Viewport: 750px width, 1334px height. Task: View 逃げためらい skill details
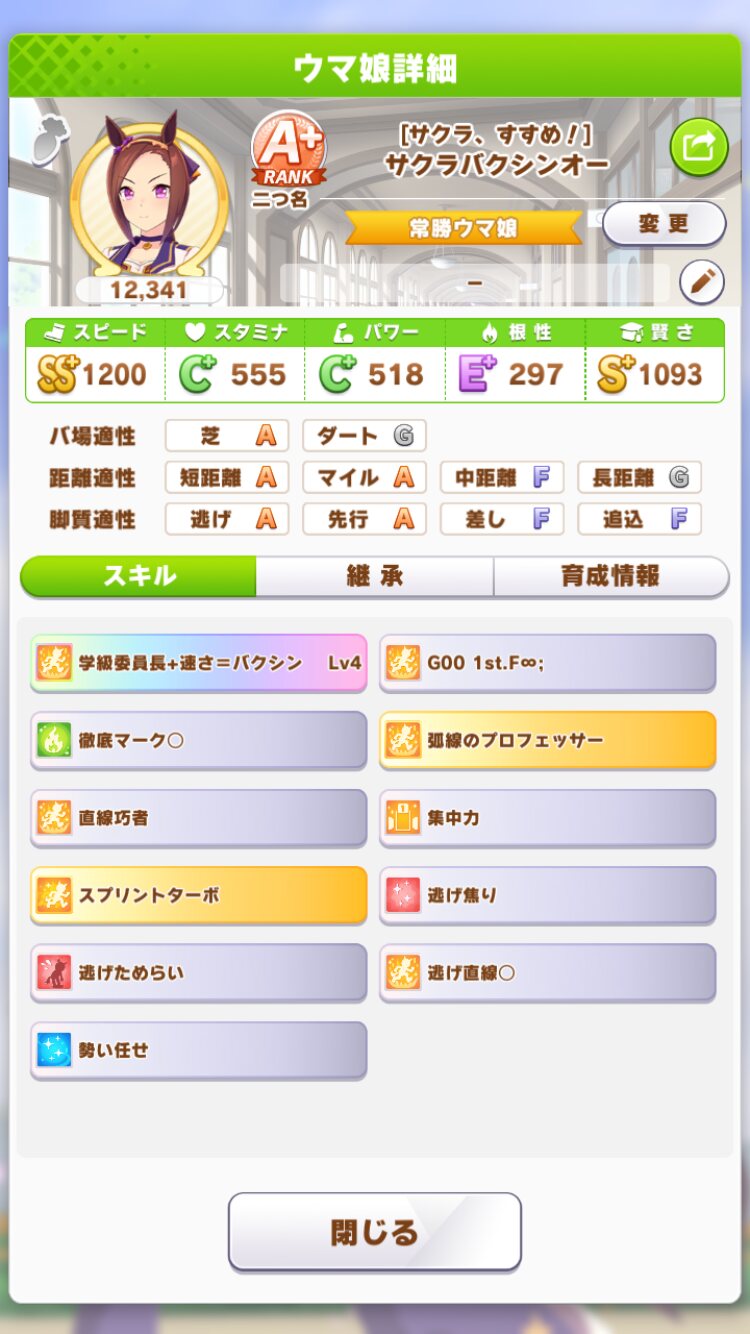tap(199, 972)
